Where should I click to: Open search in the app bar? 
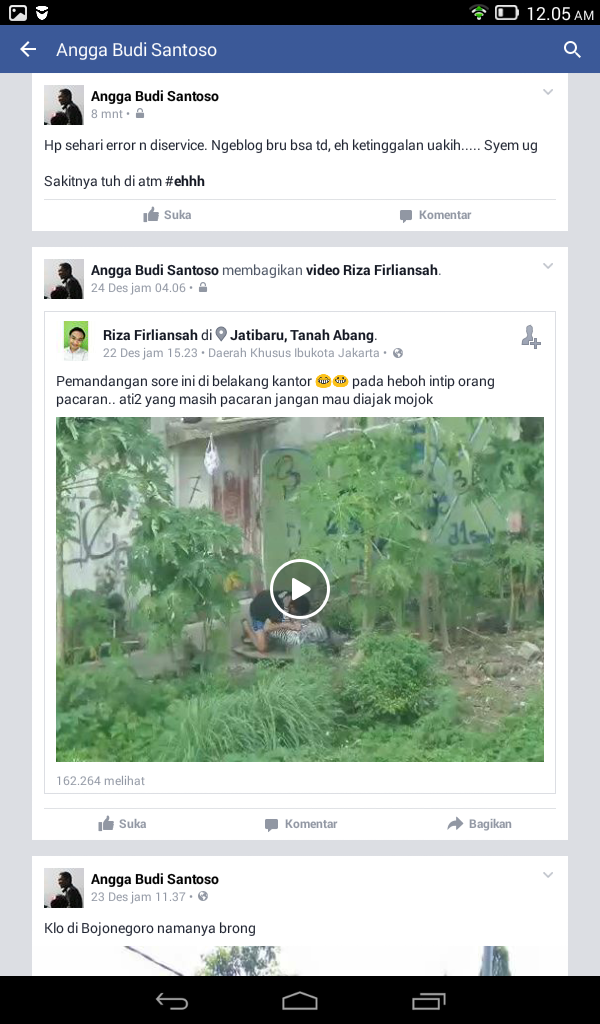[x=572, y=50]
